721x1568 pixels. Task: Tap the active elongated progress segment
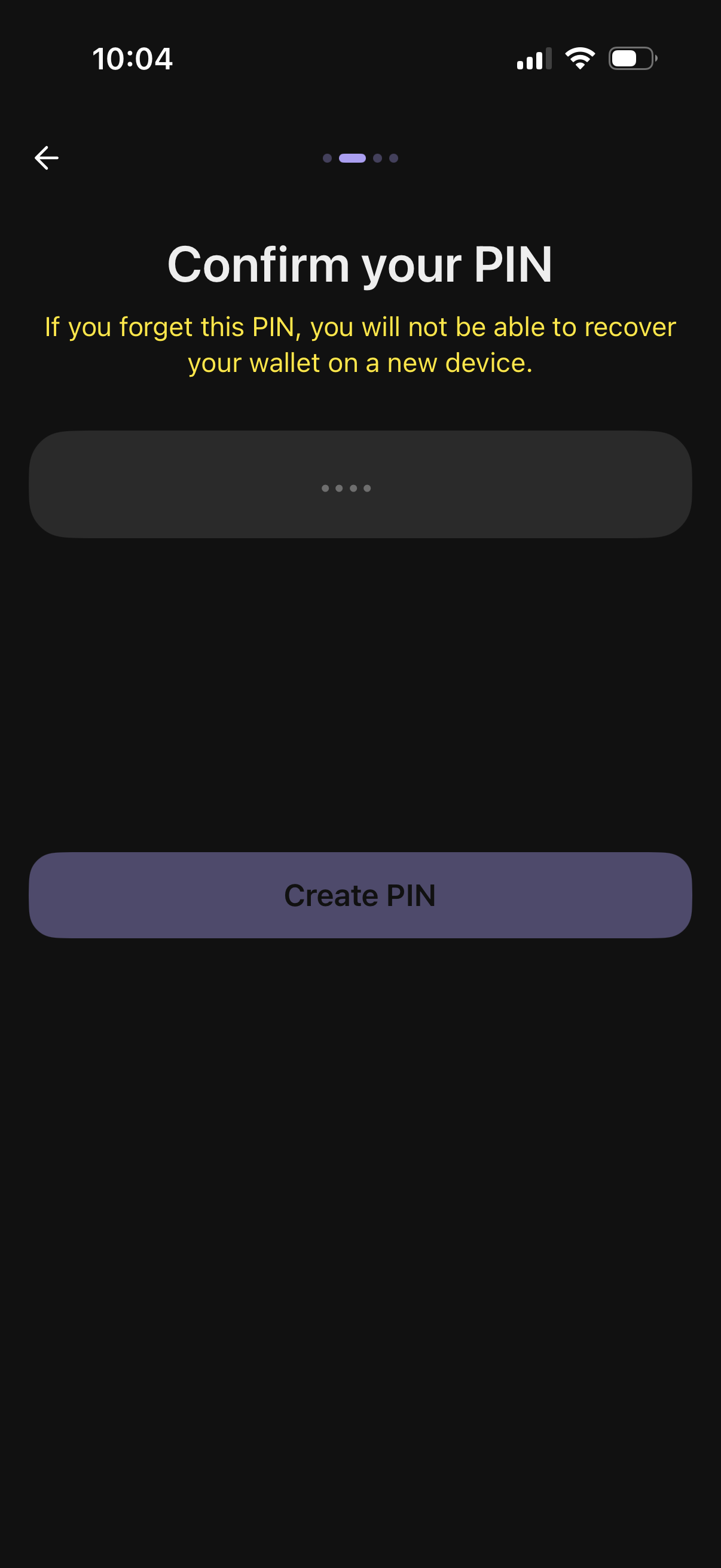pos(352,158)
